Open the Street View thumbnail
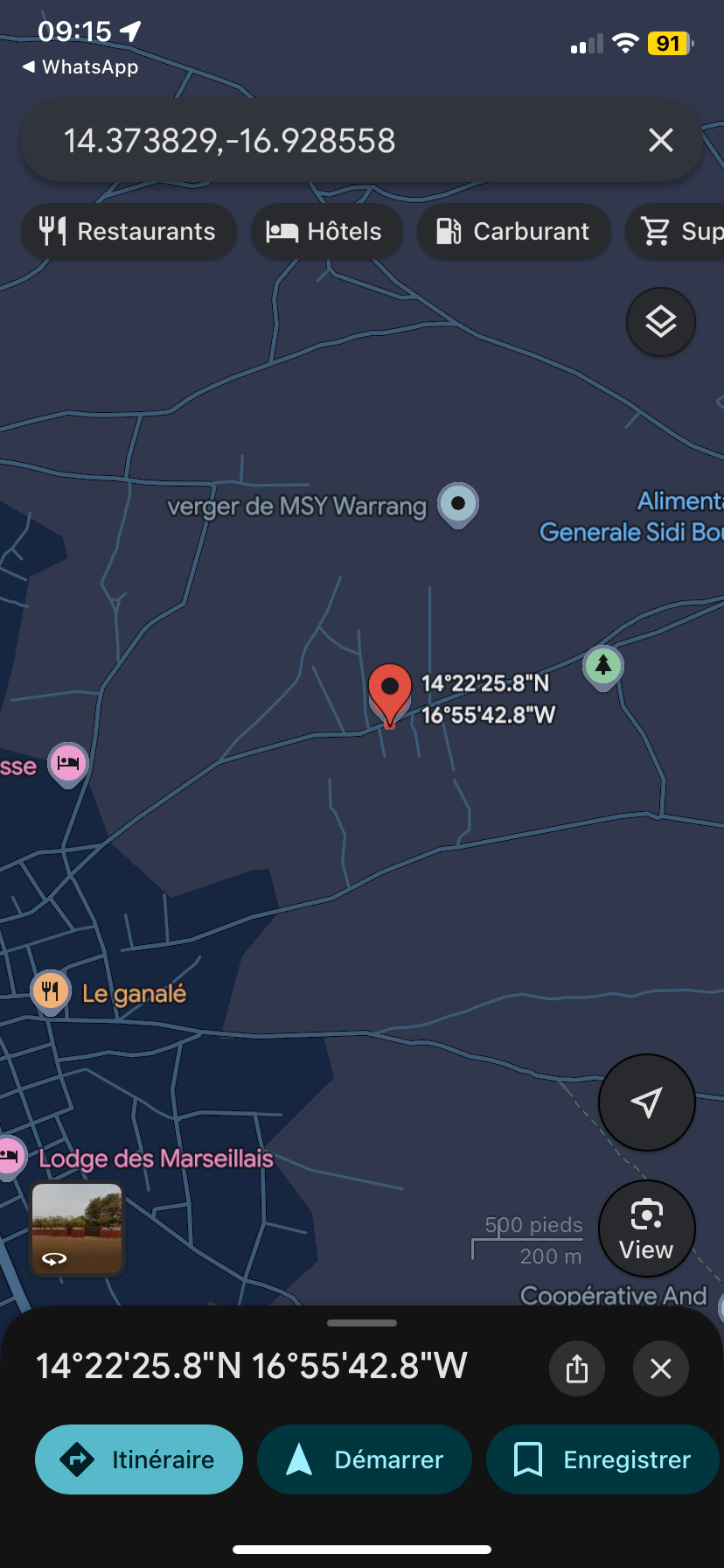724x1568 pixels. pos(78,1228)
